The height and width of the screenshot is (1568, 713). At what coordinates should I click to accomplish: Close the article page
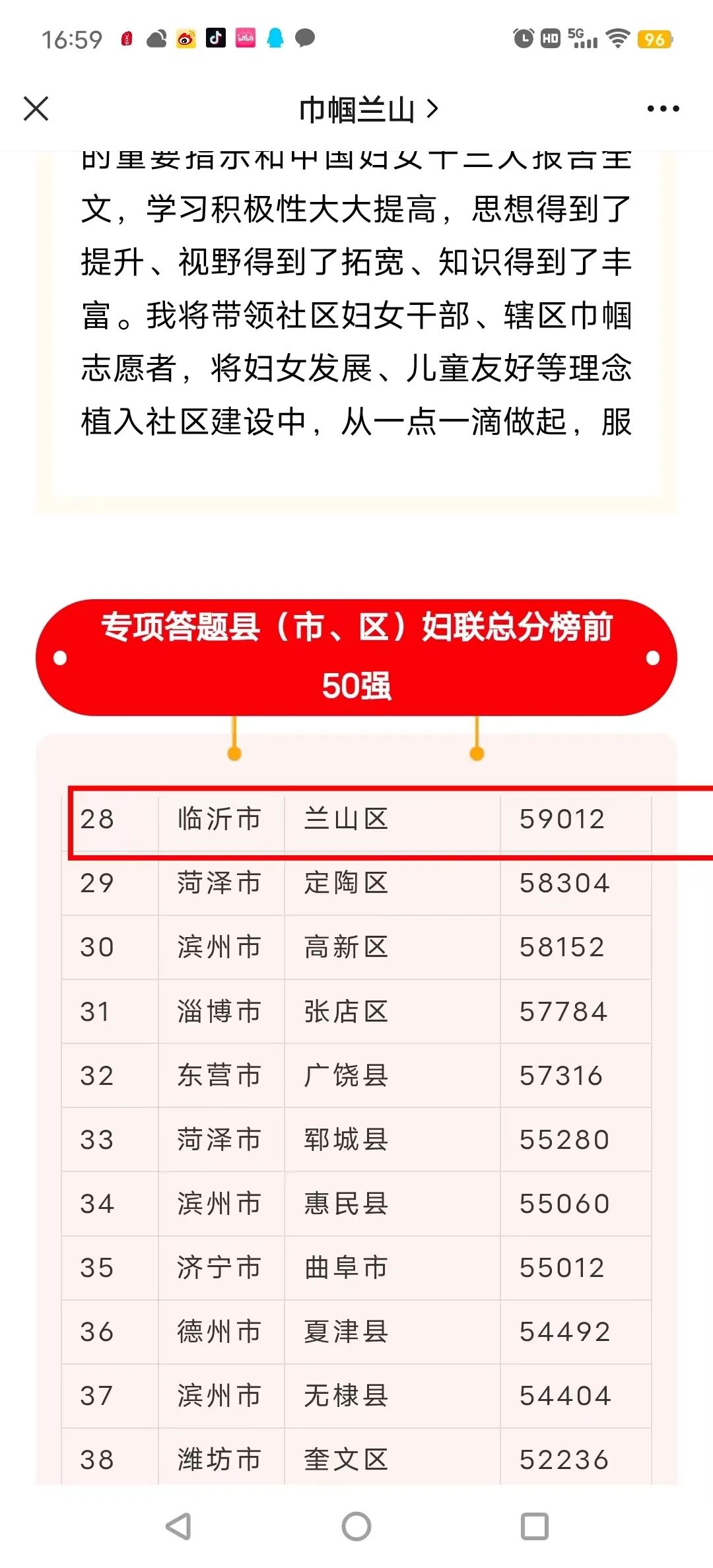pos(36,109)
